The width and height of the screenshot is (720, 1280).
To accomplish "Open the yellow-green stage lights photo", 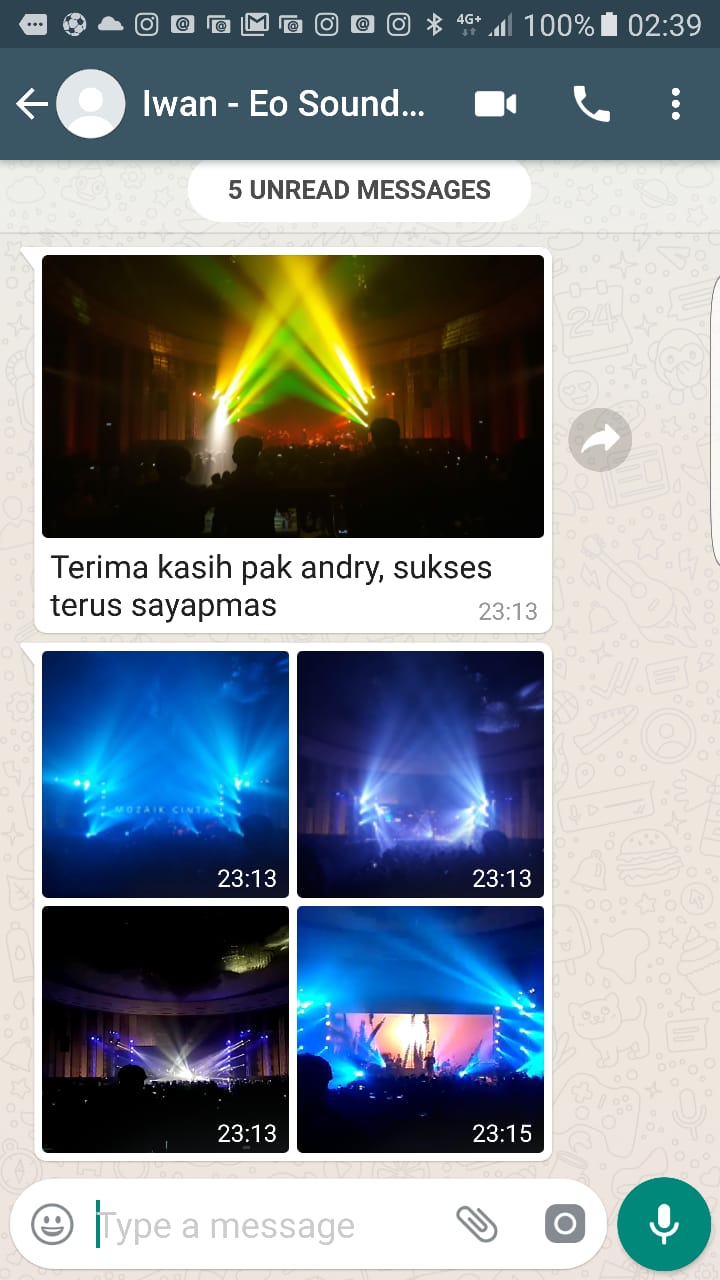I will click(293, 396).
